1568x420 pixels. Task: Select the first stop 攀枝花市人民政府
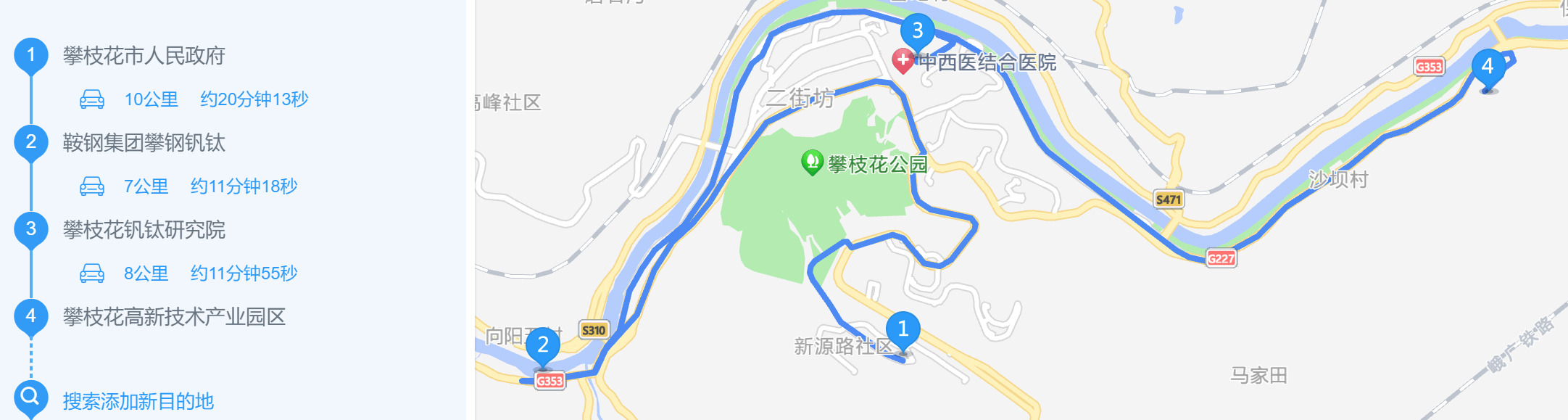[x=144, y=56]
